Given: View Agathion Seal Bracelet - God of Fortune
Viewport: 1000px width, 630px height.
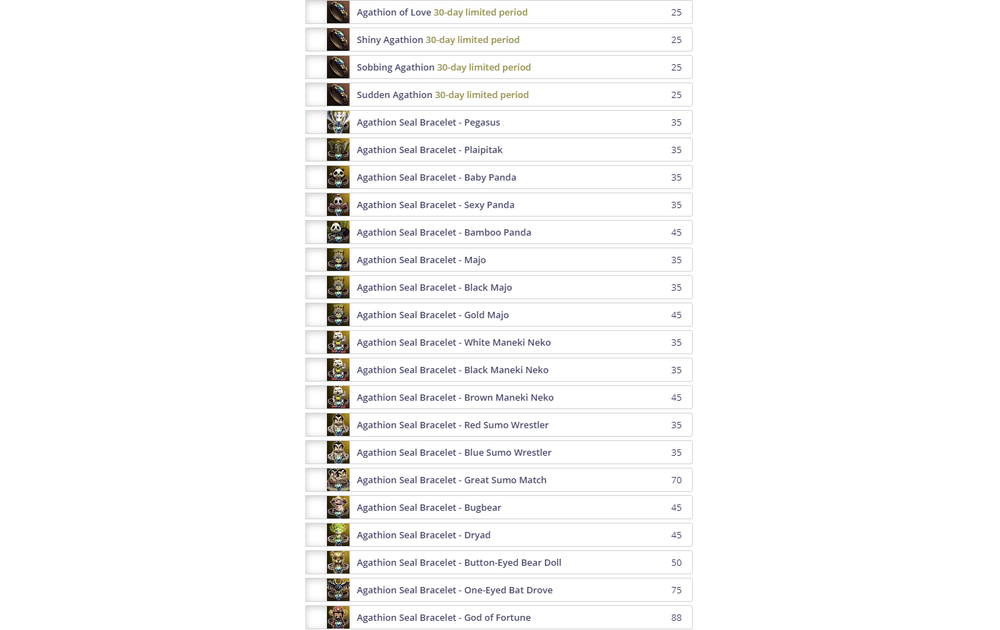Looking at the screenshot, I should pos(443,618).
